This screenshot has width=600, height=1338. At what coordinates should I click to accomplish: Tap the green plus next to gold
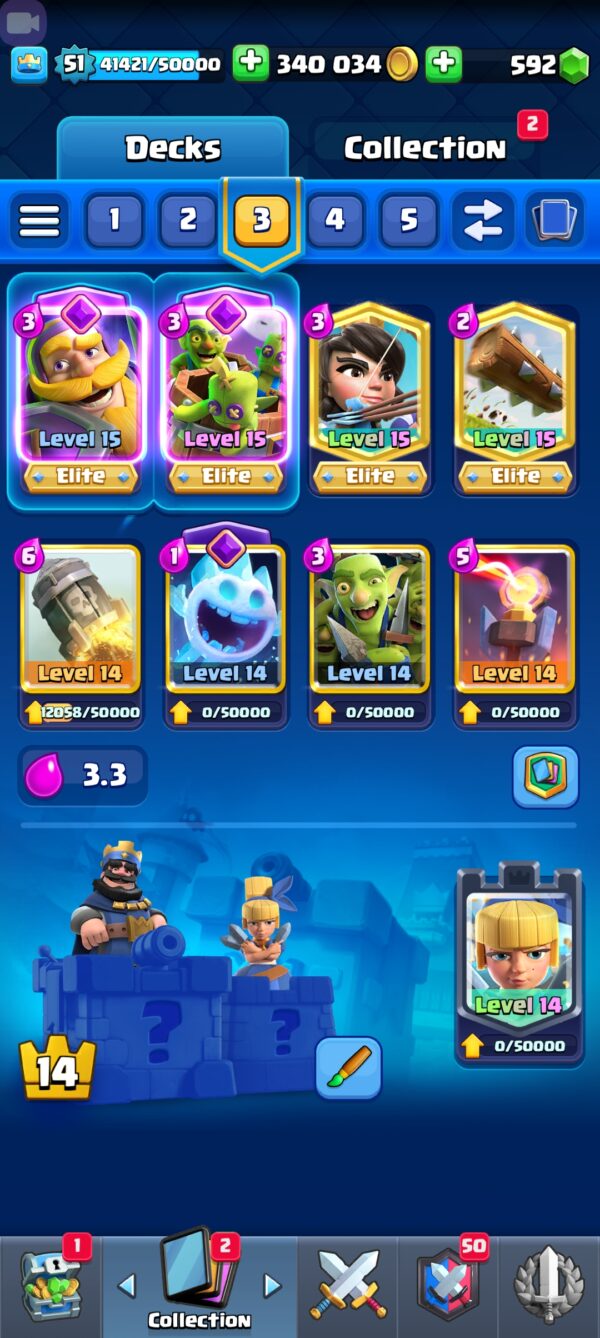pyautogui.click(x=251, y=64)
